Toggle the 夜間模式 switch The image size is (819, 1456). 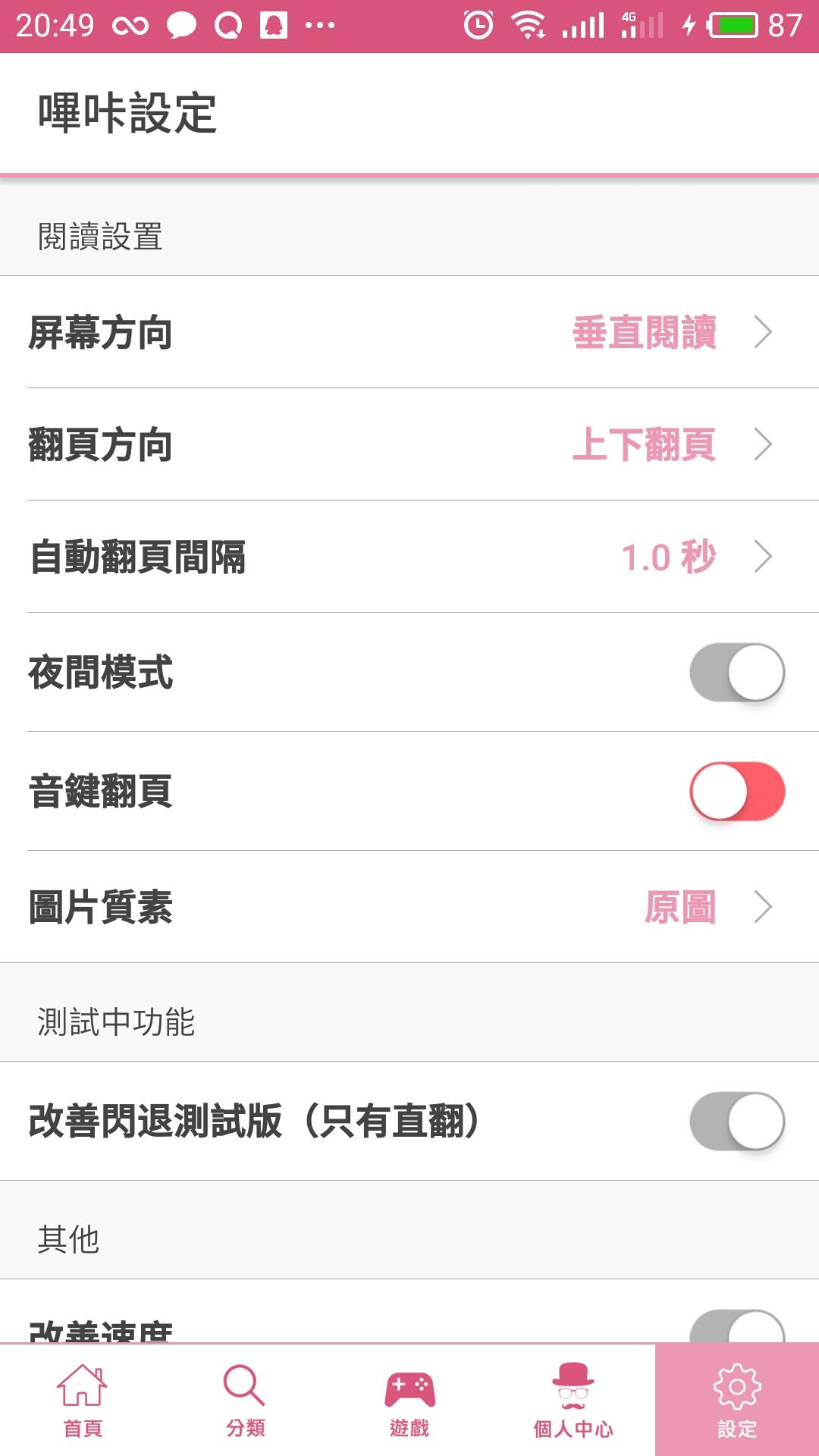736,673
